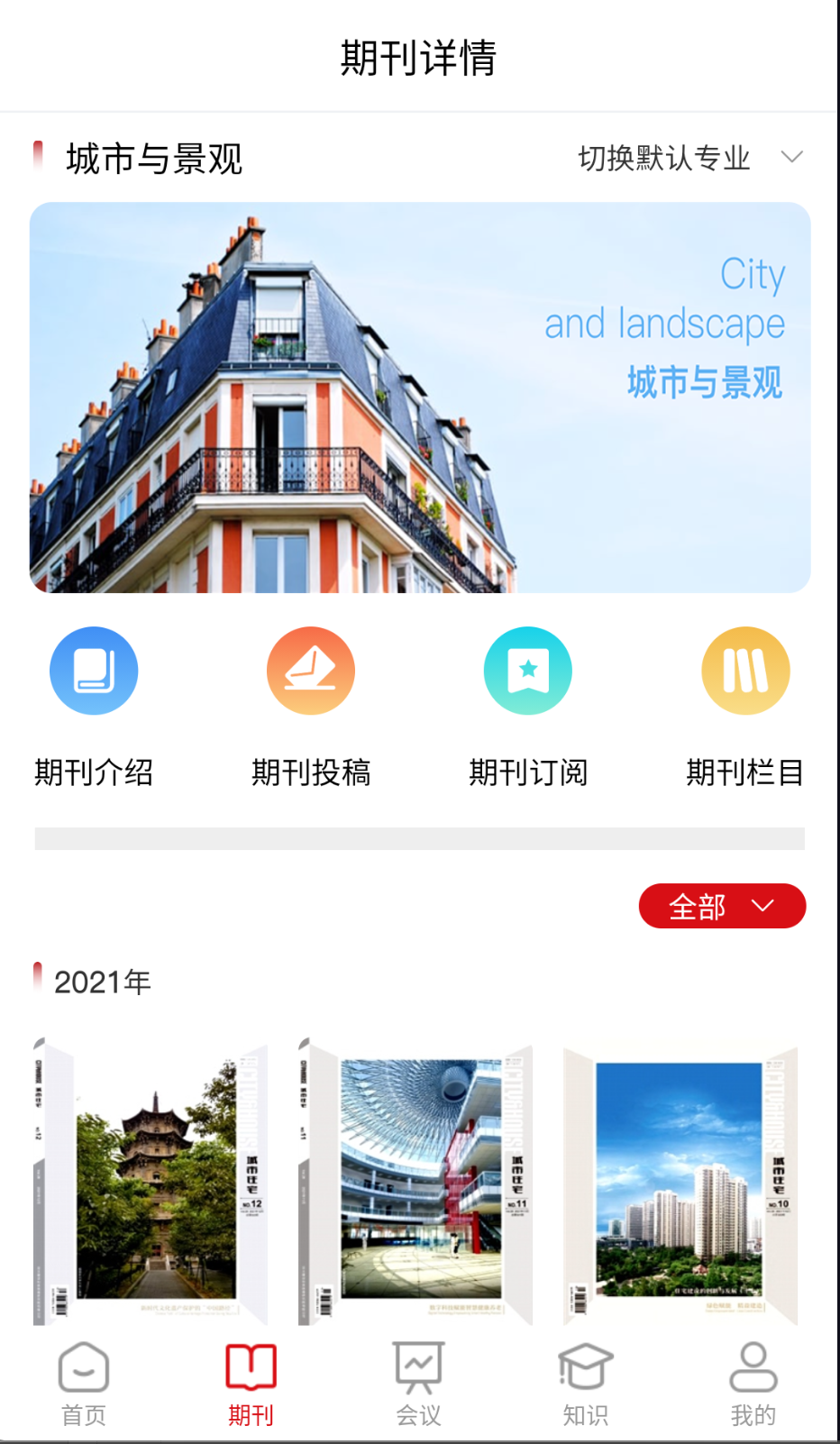The image size is (840, 1444).
Task: Select the 期刊详情 page title
Action: (420, 57)
